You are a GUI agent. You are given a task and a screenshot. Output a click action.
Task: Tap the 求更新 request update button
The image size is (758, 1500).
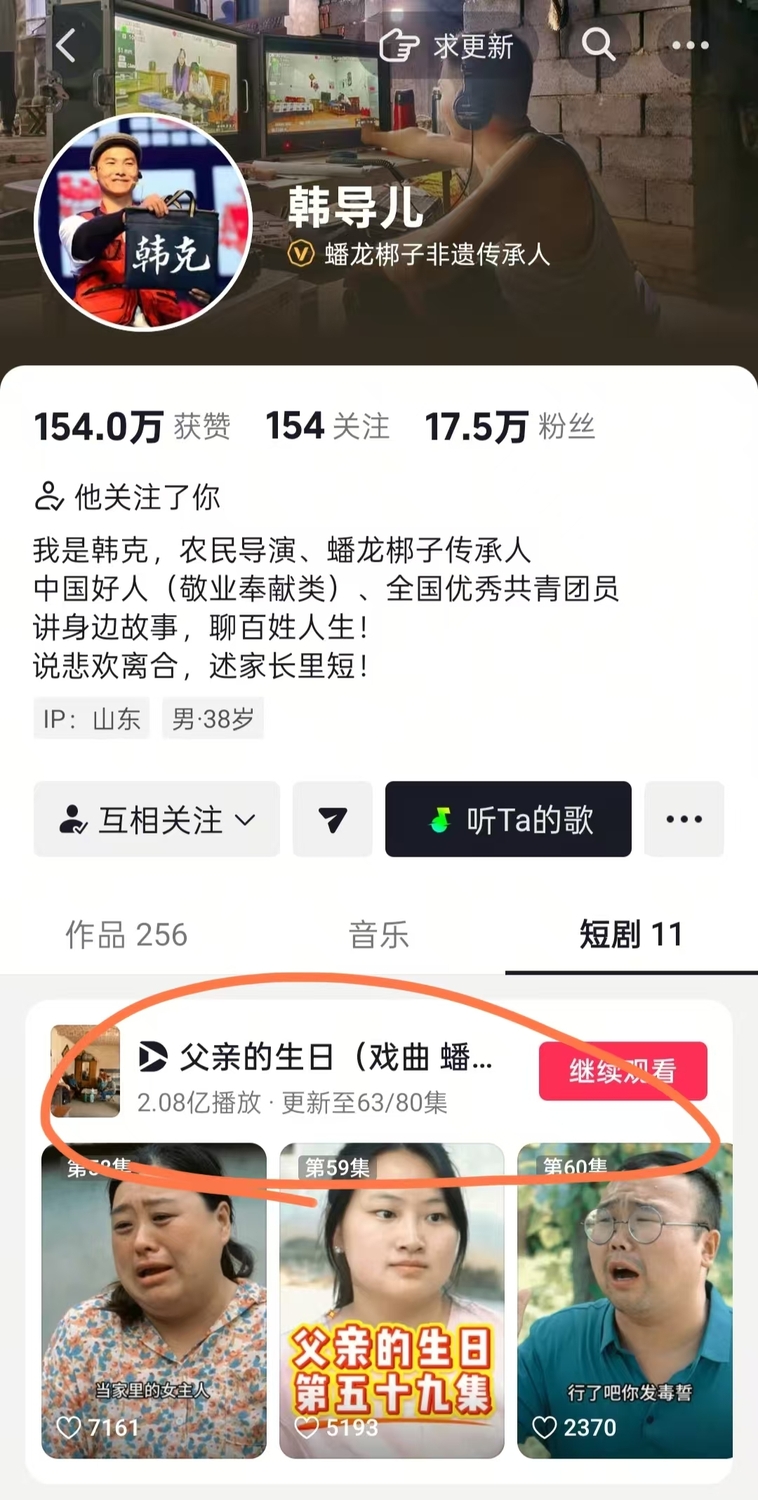pyautogui.click(x=447, y=46)
